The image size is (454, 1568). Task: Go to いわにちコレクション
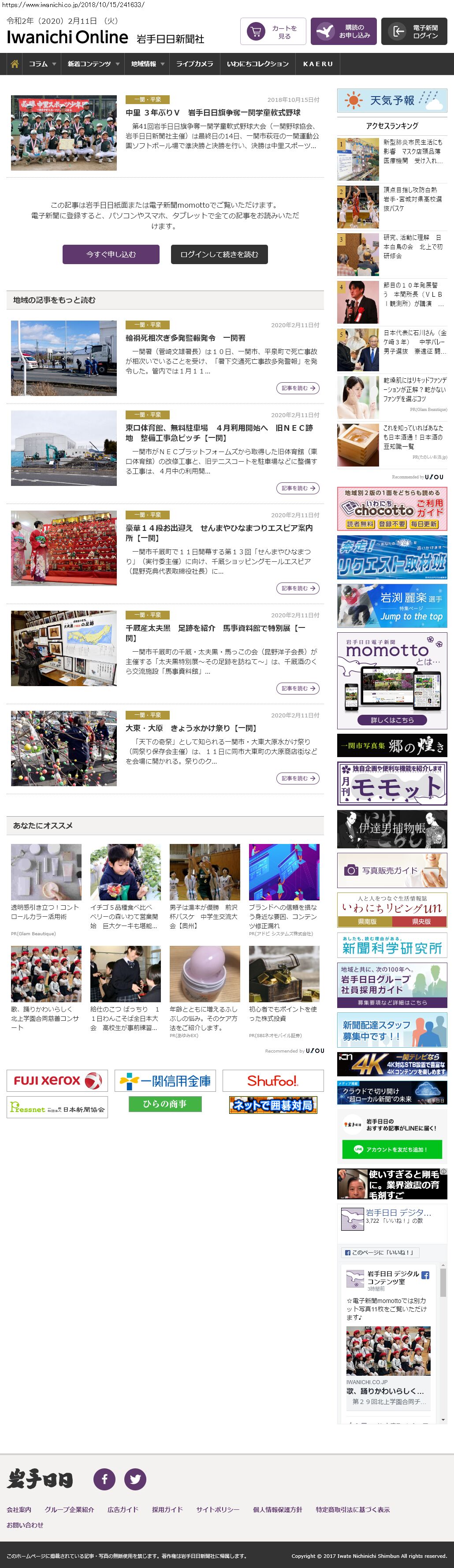[x=257, y=64]
